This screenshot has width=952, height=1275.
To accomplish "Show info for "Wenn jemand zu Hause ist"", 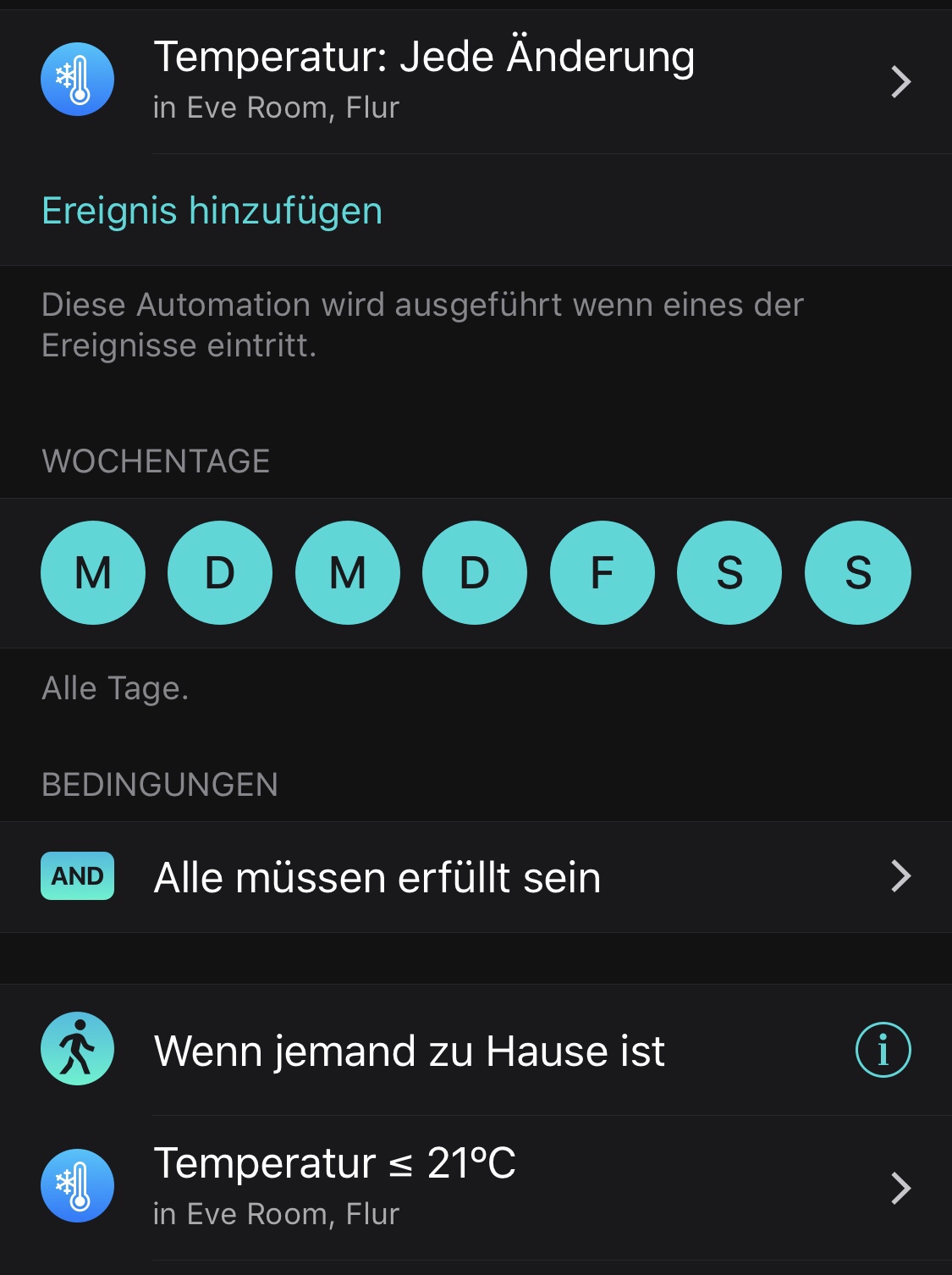I will click(883, 1050).
